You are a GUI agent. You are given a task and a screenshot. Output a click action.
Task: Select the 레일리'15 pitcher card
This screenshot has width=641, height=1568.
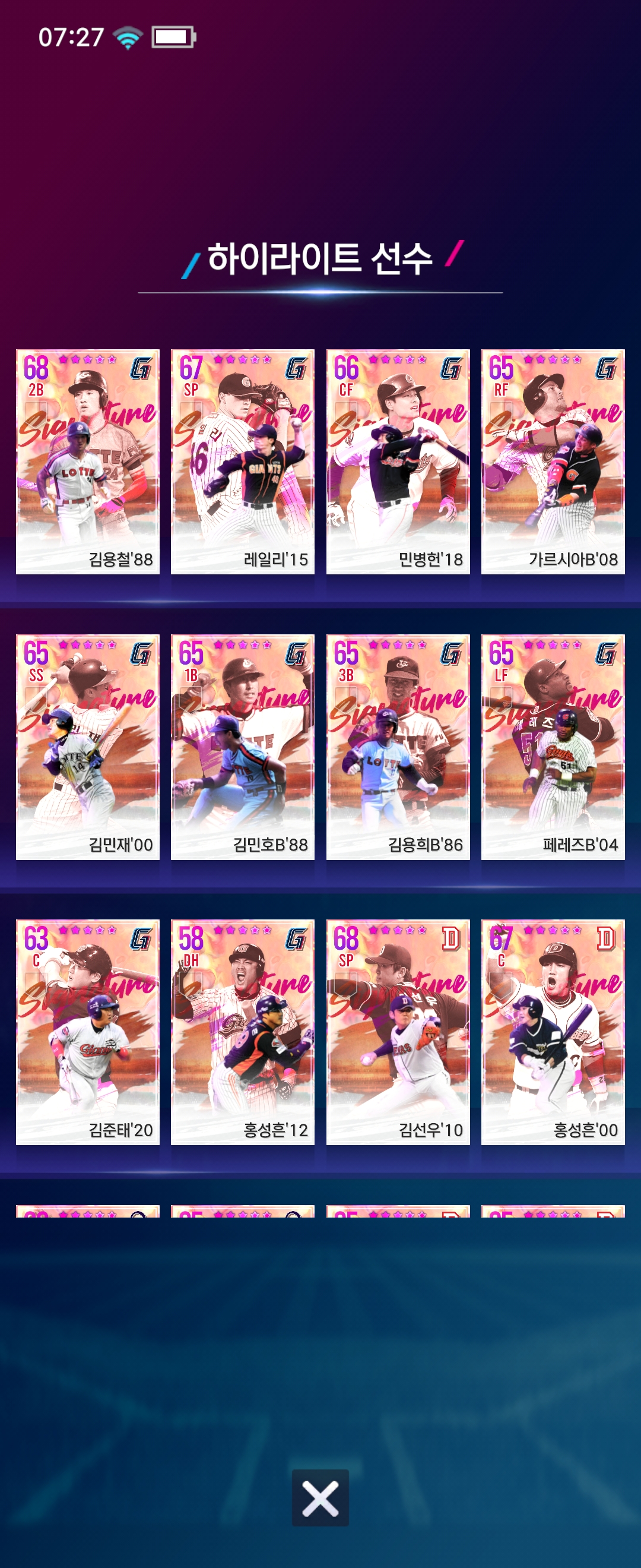[243, 461]
